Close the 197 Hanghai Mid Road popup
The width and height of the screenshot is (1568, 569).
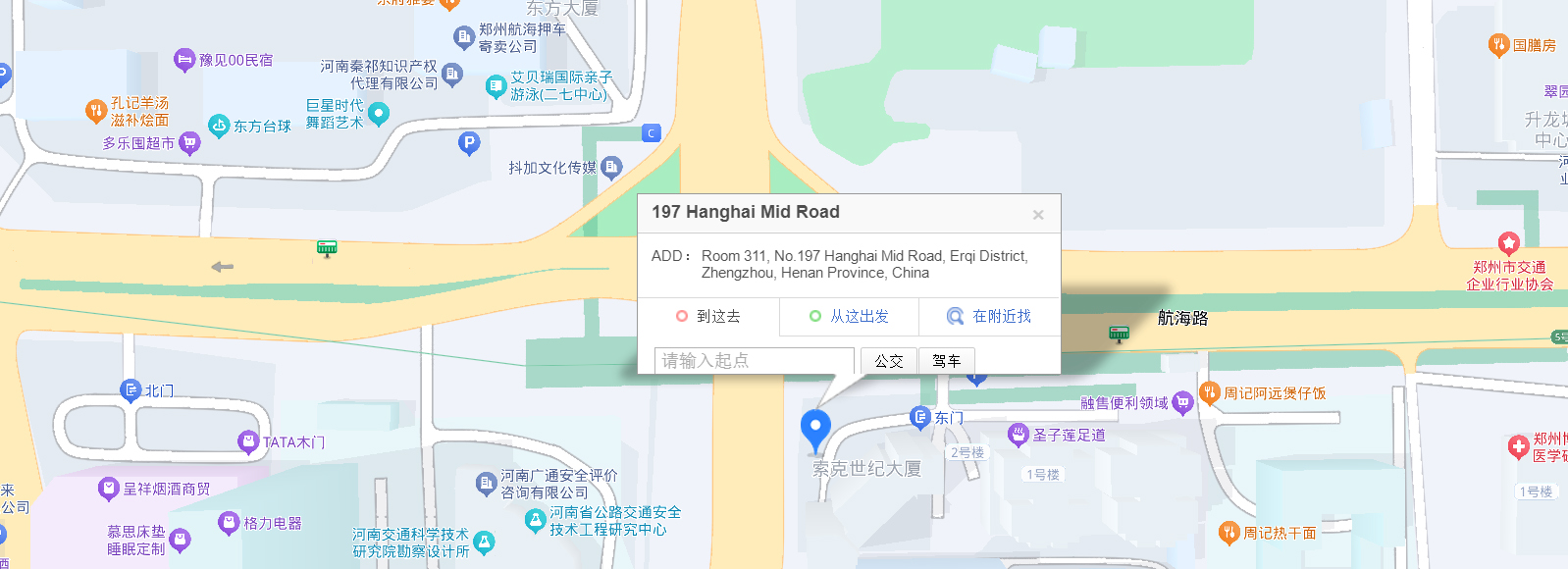point(1038,215)
